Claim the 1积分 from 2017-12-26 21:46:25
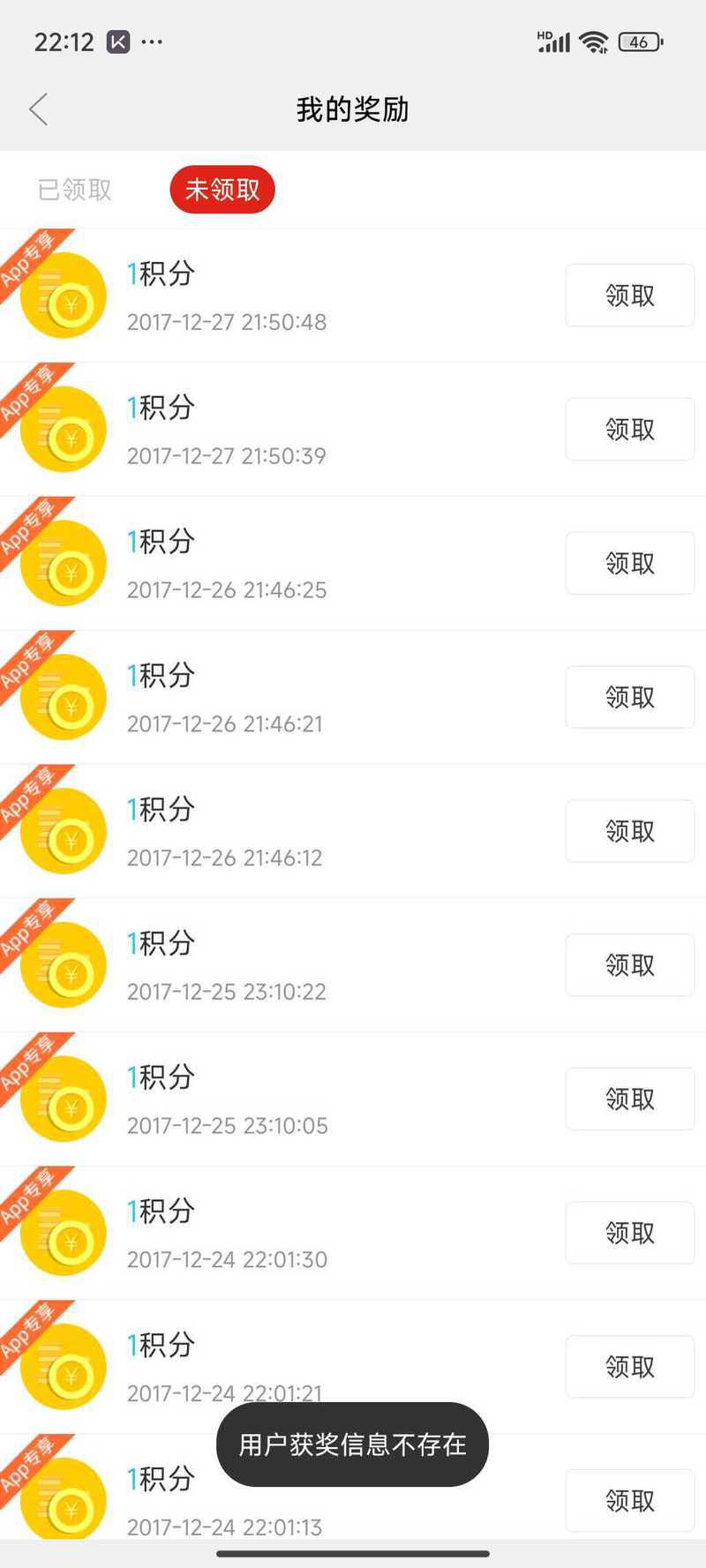 point(630,563)
